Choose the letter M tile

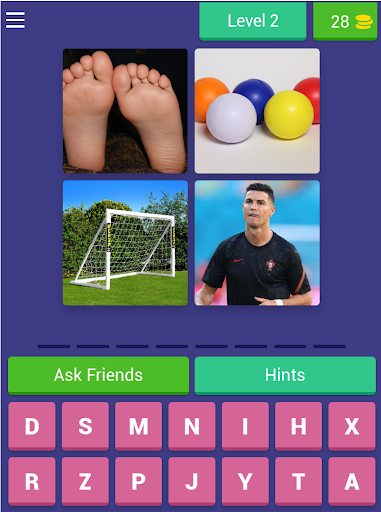coord(139,426)
